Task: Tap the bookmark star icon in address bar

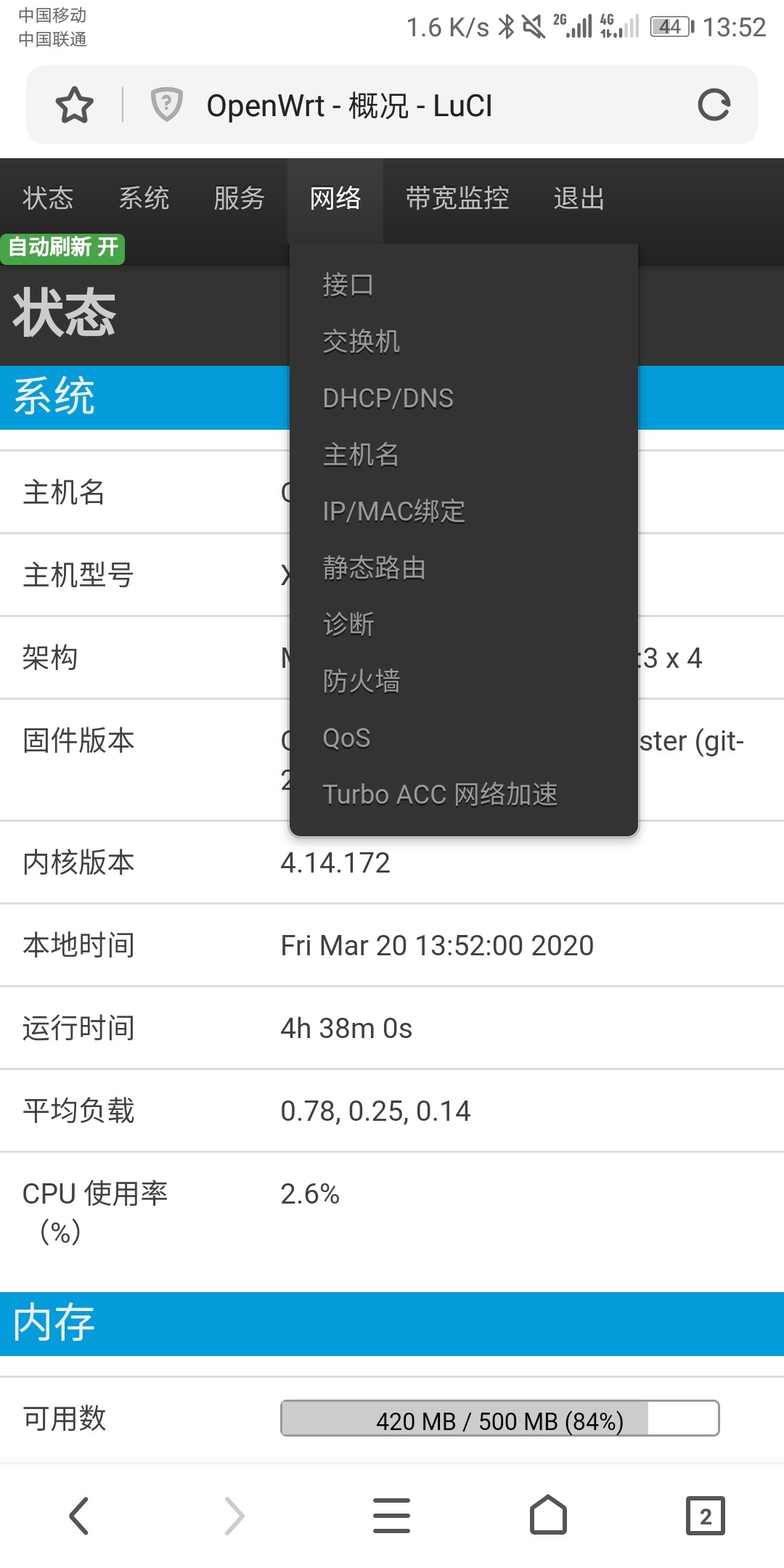Action: coord(75,105)
